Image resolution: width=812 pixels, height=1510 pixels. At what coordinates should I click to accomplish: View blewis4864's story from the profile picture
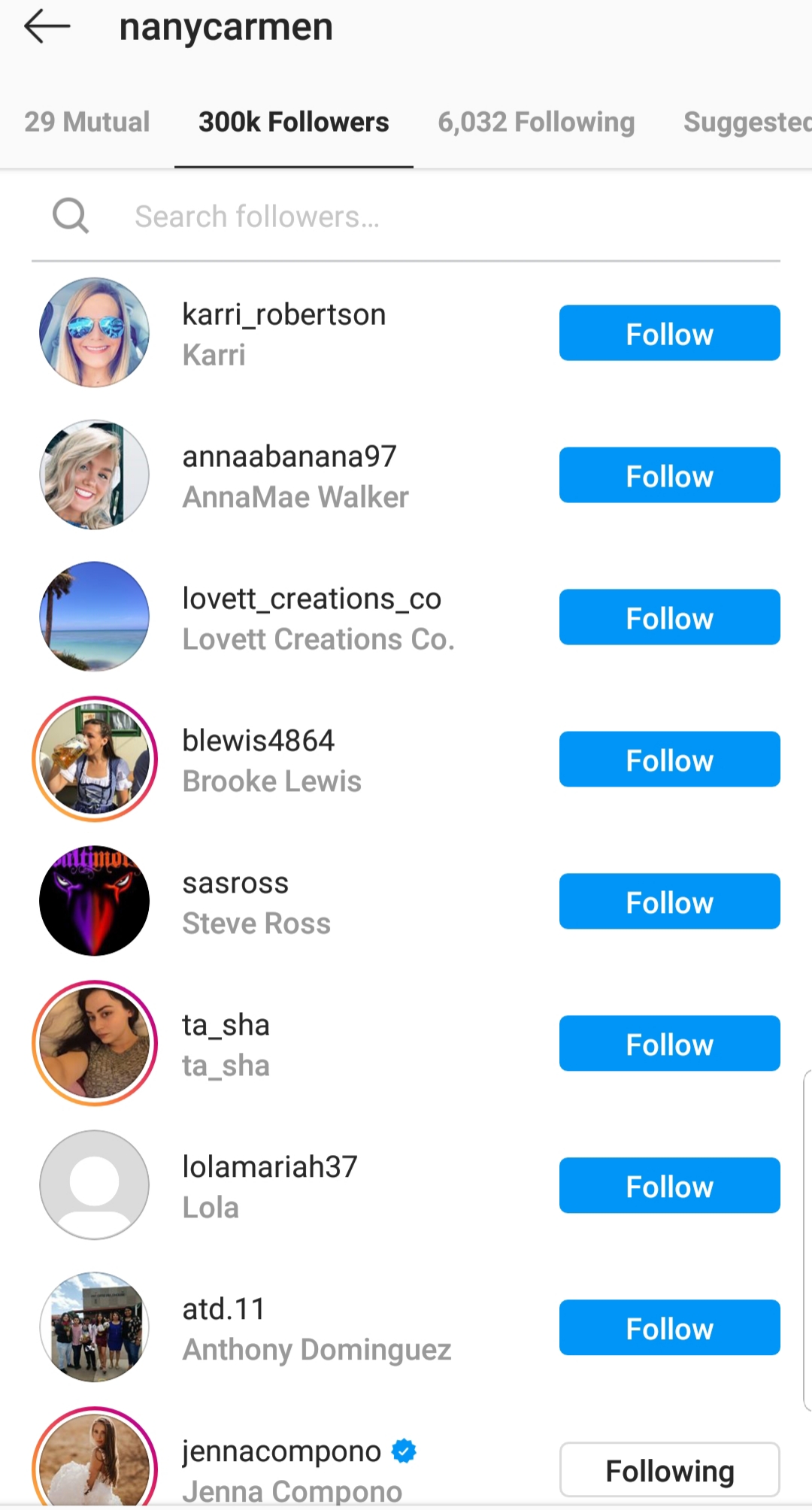(x=95, y=760)
